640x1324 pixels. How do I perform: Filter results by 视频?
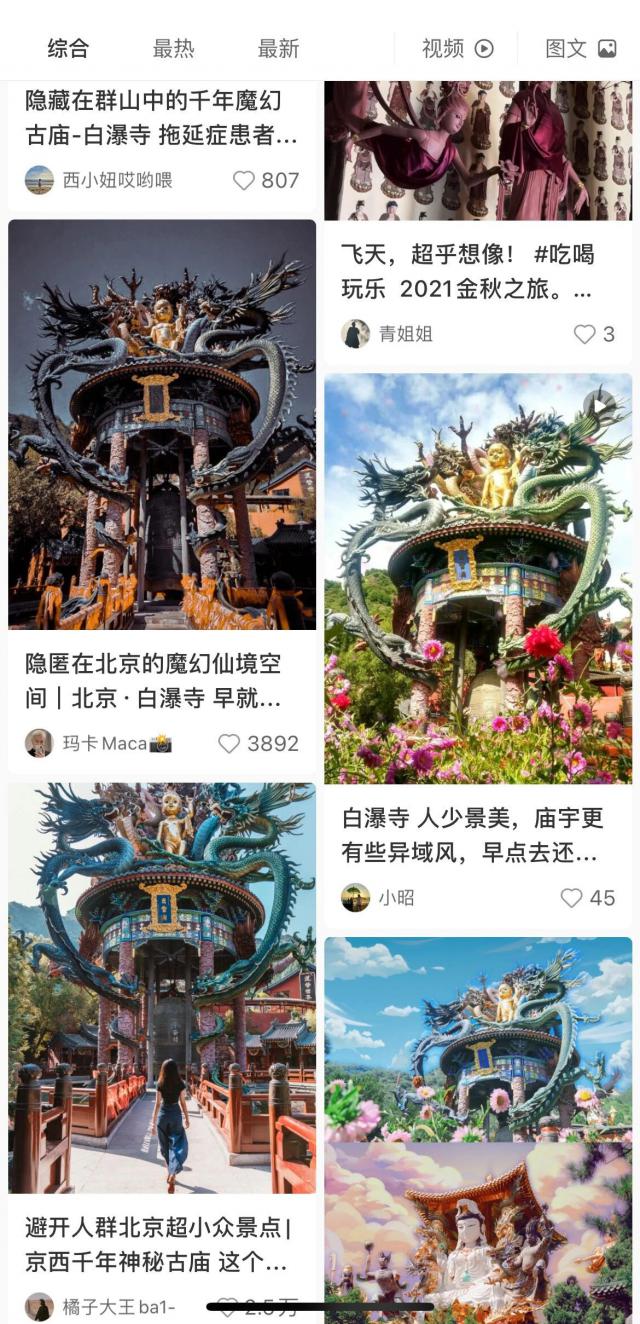457,48
